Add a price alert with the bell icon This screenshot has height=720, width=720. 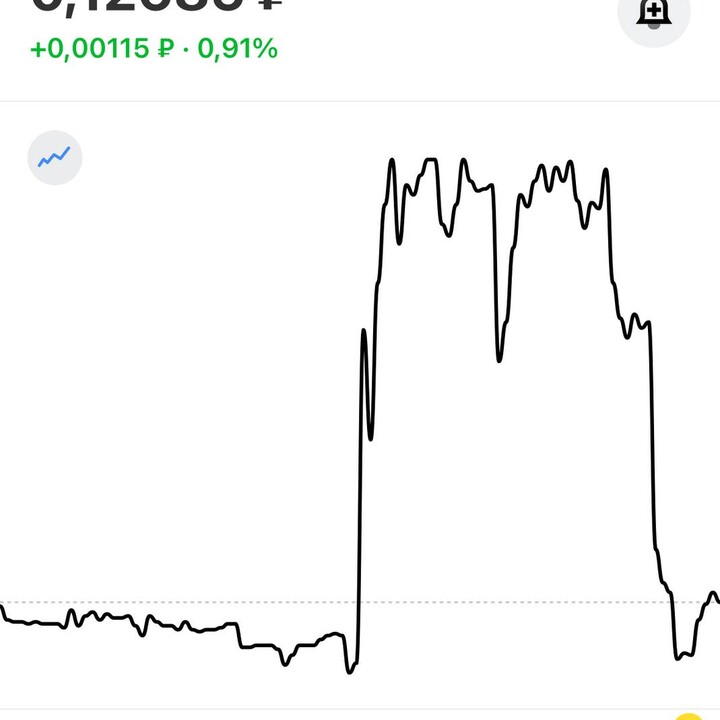[655, 14]
